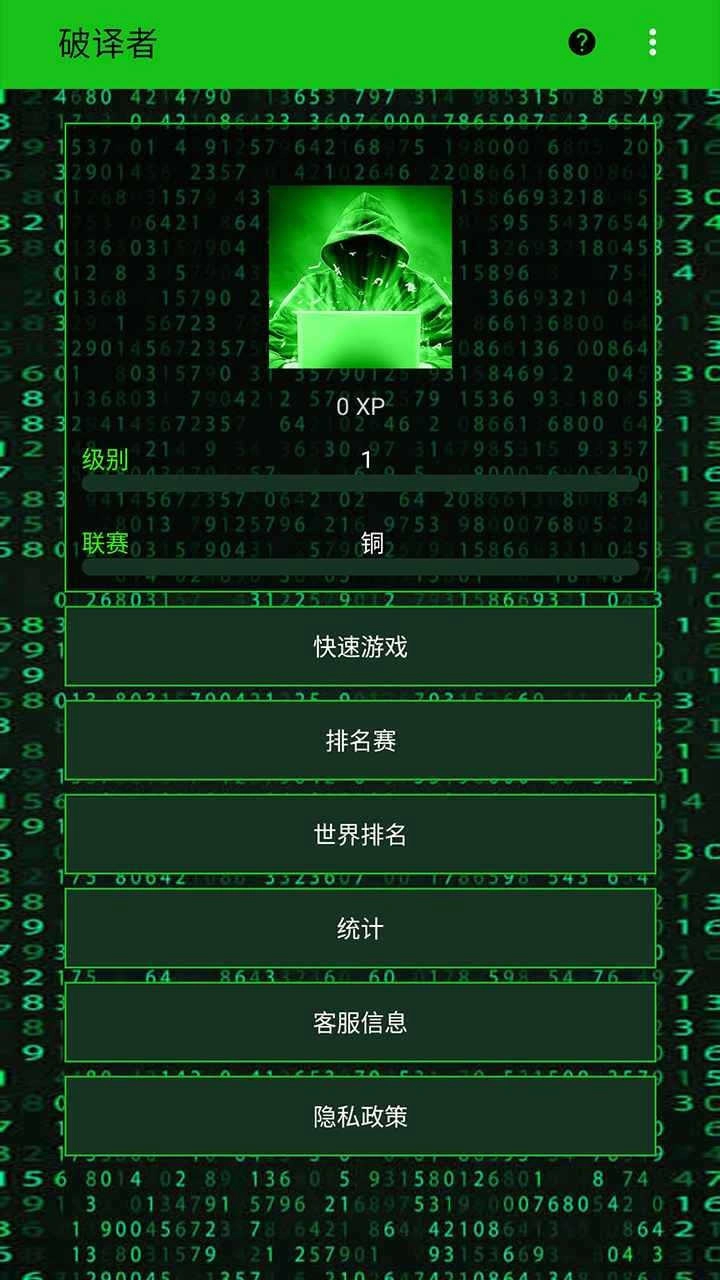720x1280 pixels.
Task: Open the three-dot overflow menu
Action: tap(654, 42)
